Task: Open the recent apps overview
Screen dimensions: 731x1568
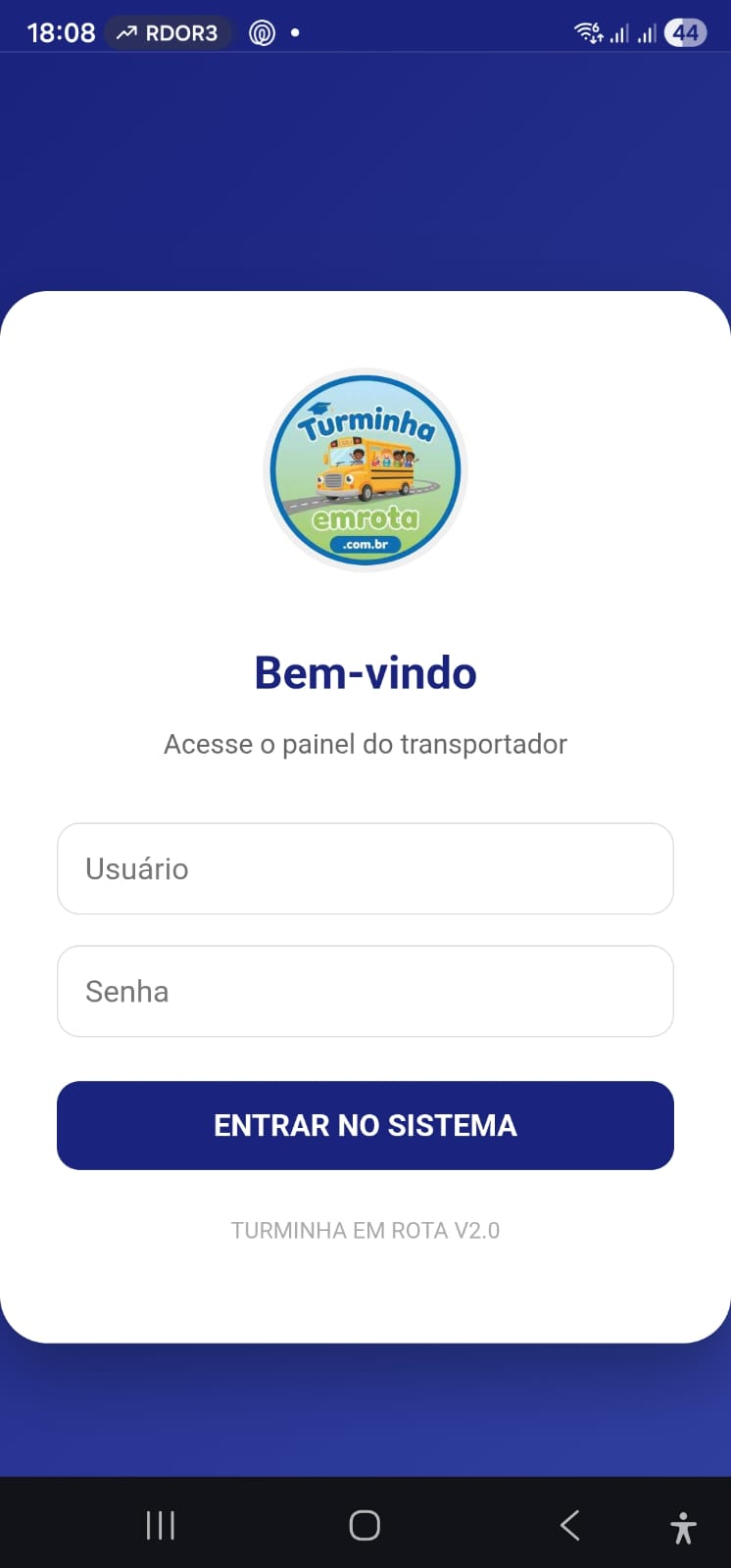Action: (x=161, y=1525)
